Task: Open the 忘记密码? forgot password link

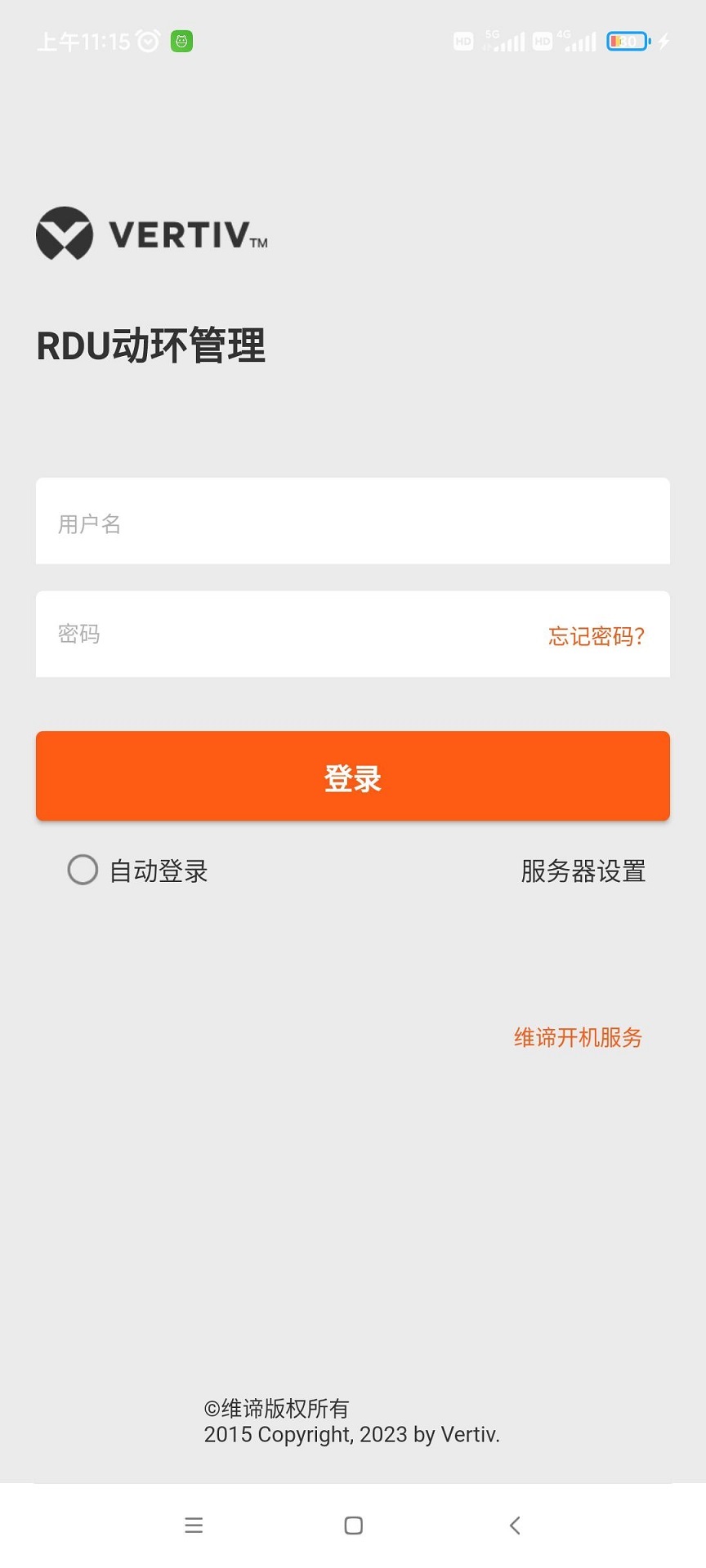Action: [596, 636]
